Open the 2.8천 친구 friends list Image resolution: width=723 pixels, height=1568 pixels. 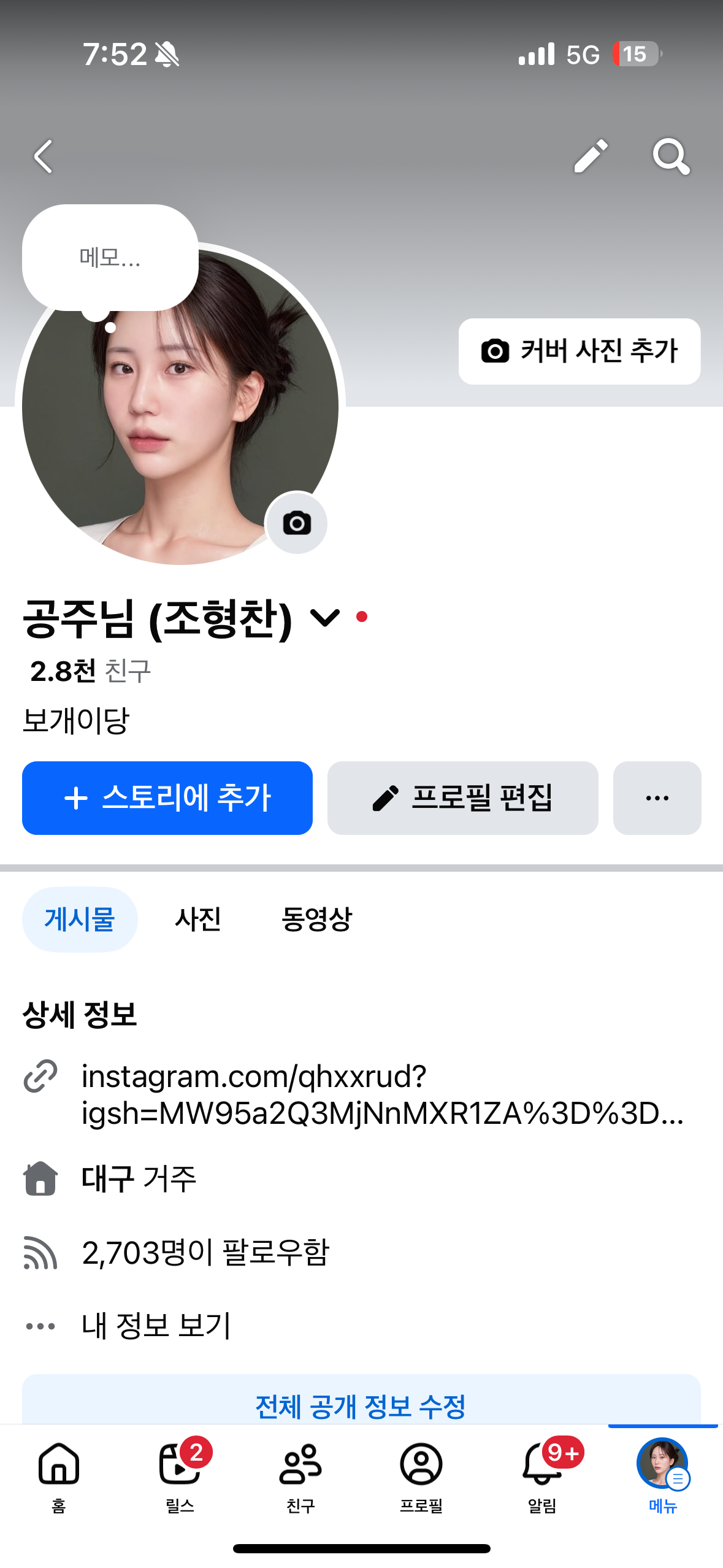(x=90, y=671)
